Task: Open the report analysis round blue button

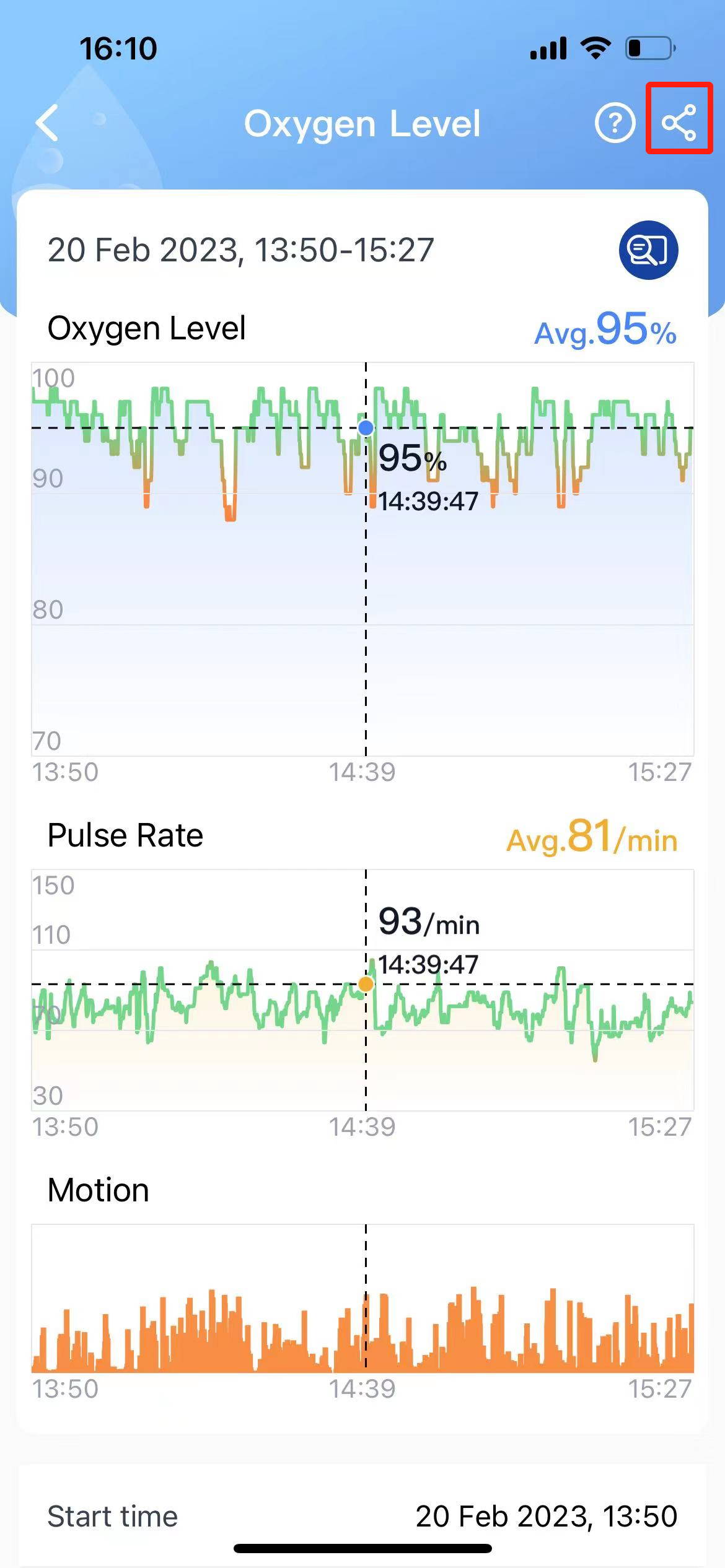Action: pyautogui.click(x=648, y=250)
